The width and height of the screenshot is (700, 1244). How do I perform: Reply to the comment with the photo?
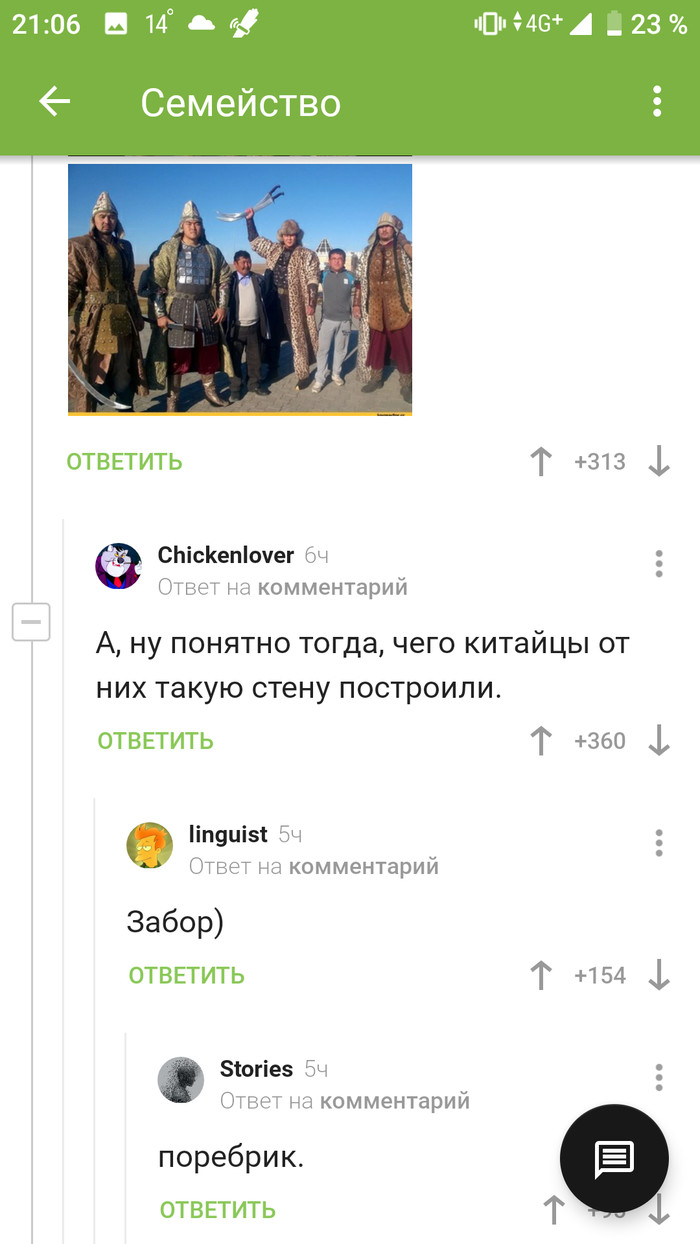pos(124,461)
